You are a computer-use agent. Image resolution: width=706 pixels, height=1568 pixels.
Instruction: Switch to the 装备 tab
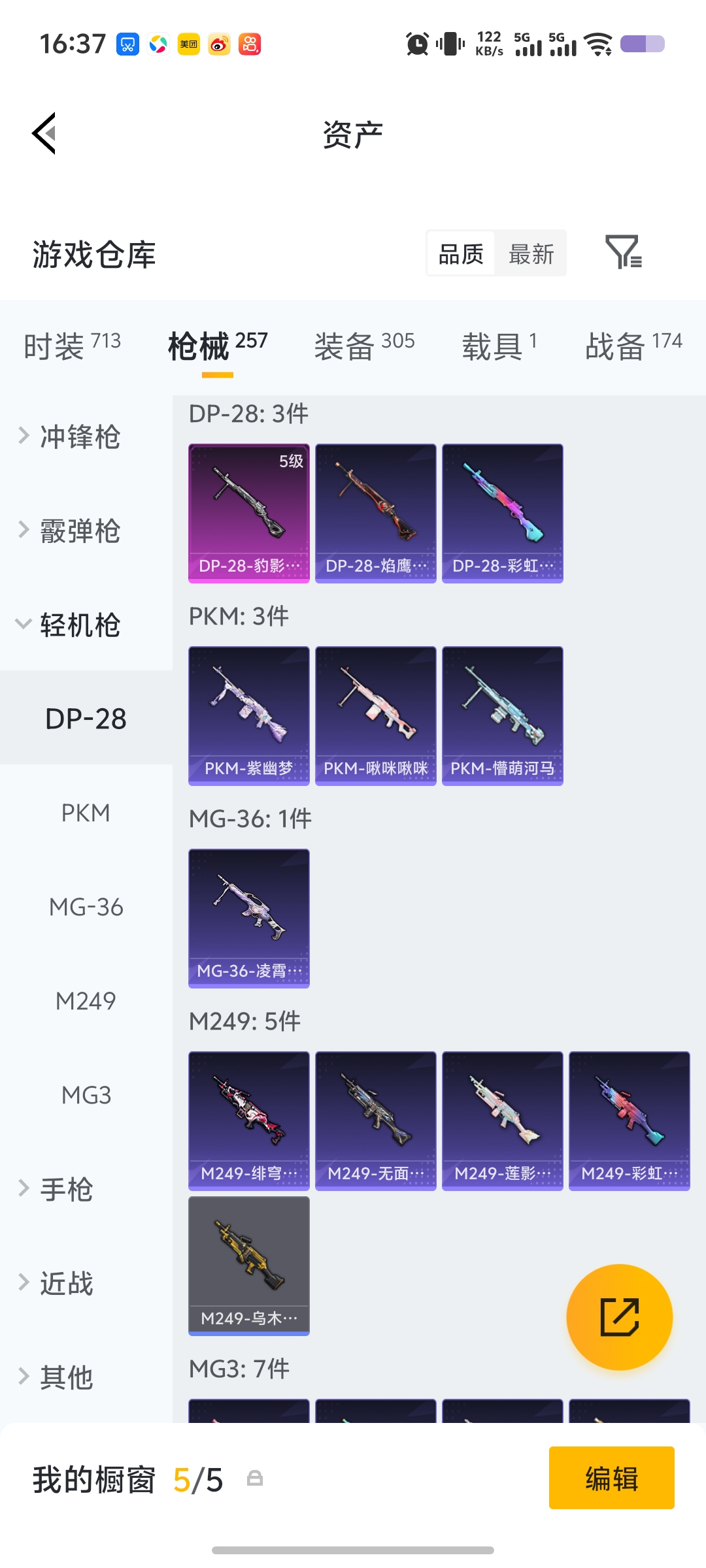[x=364, y=345]
